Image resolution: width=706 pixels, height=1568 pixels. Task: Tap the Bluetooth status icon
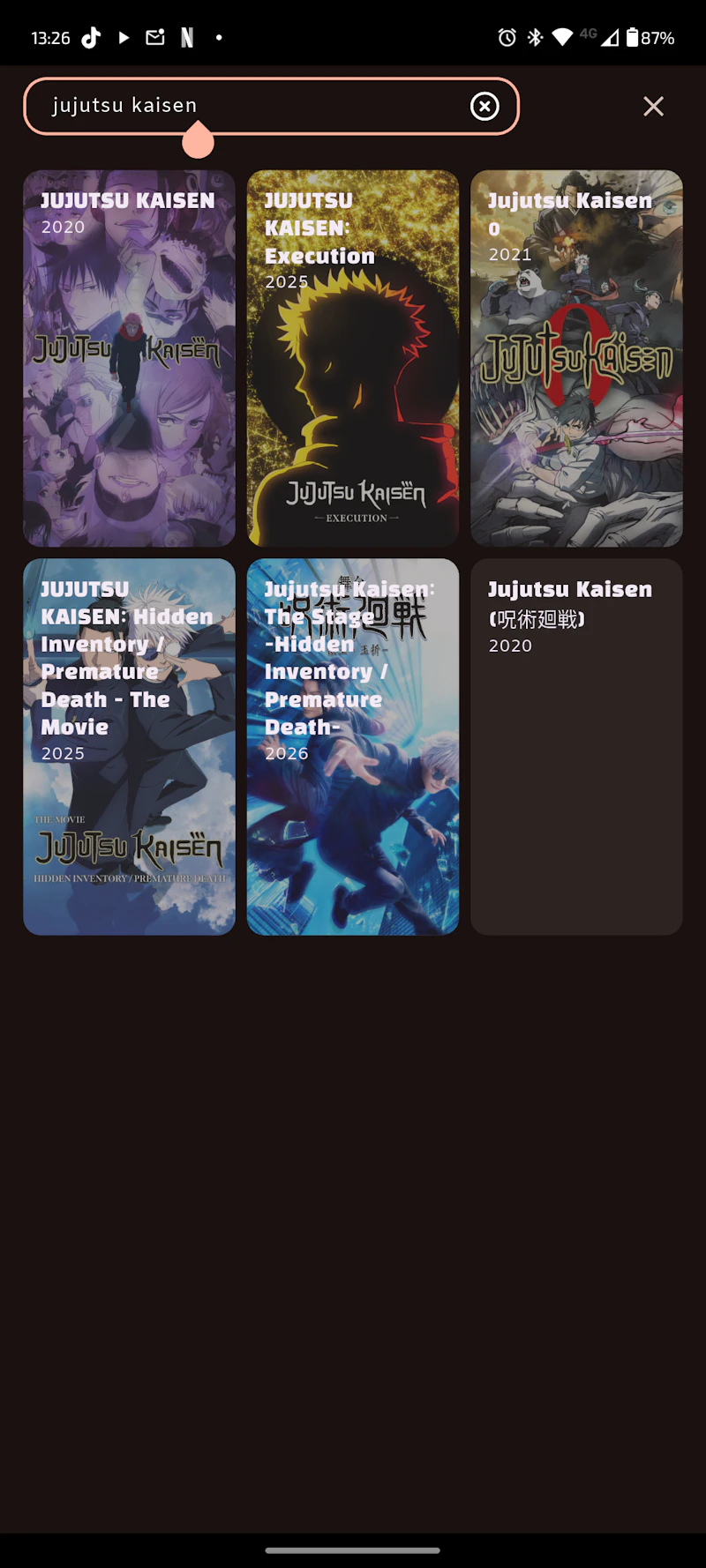(x=533, y=37)
